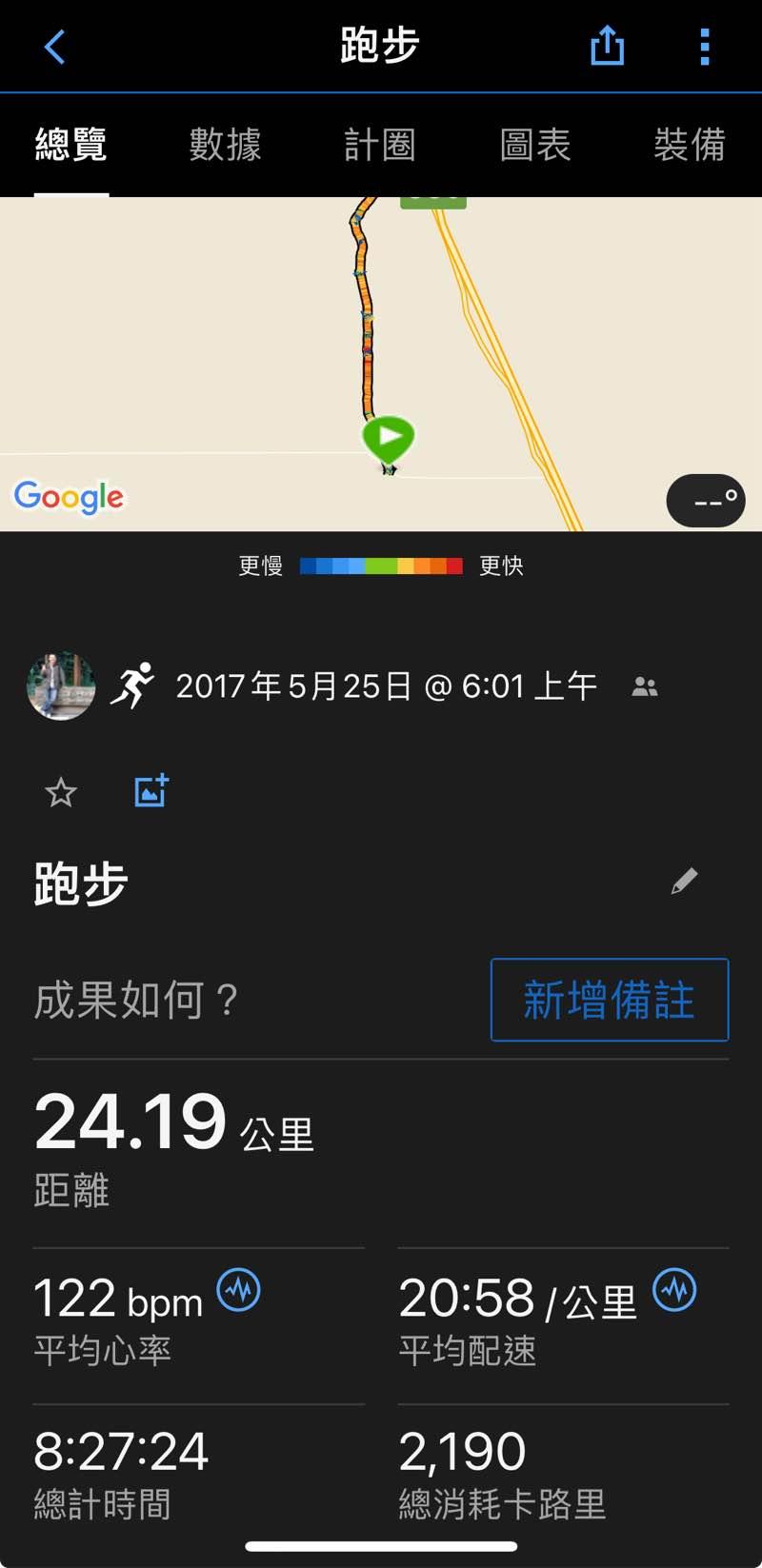Select the 總覽 tab
This screenshot has height=1568, width=762.
71,146
